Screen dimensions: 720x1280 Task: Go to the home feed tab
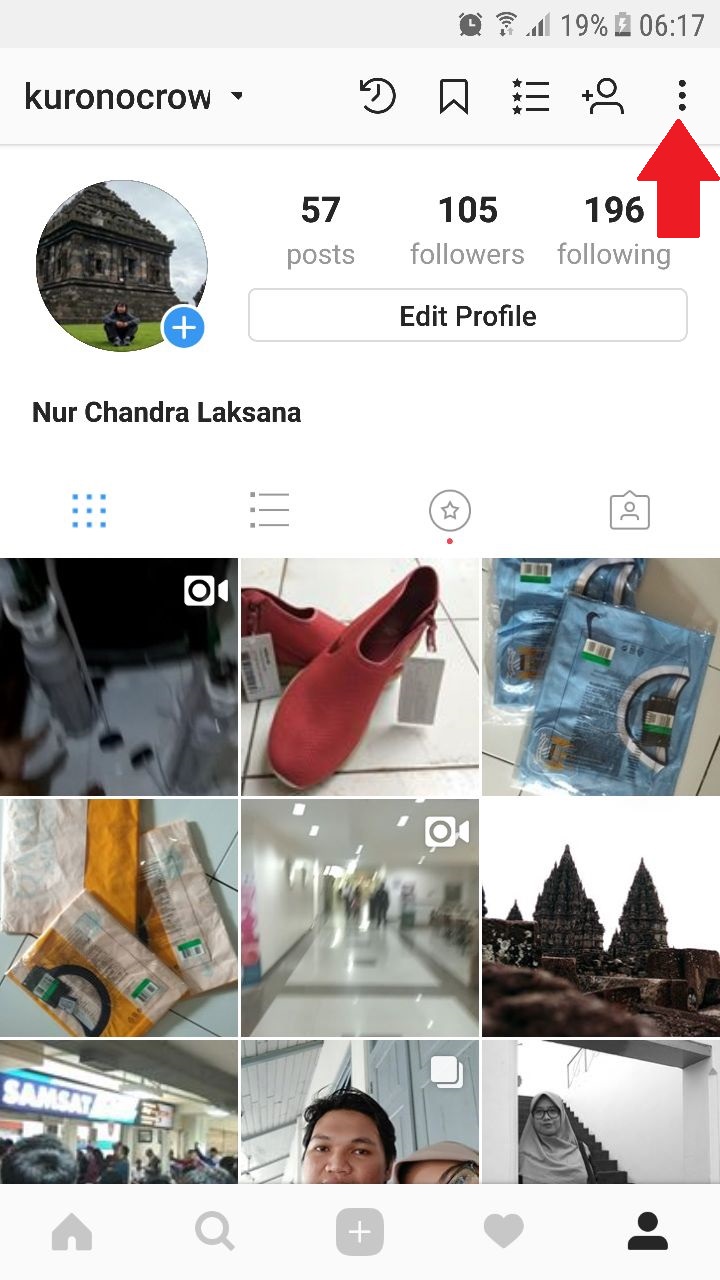point(72,1232)
